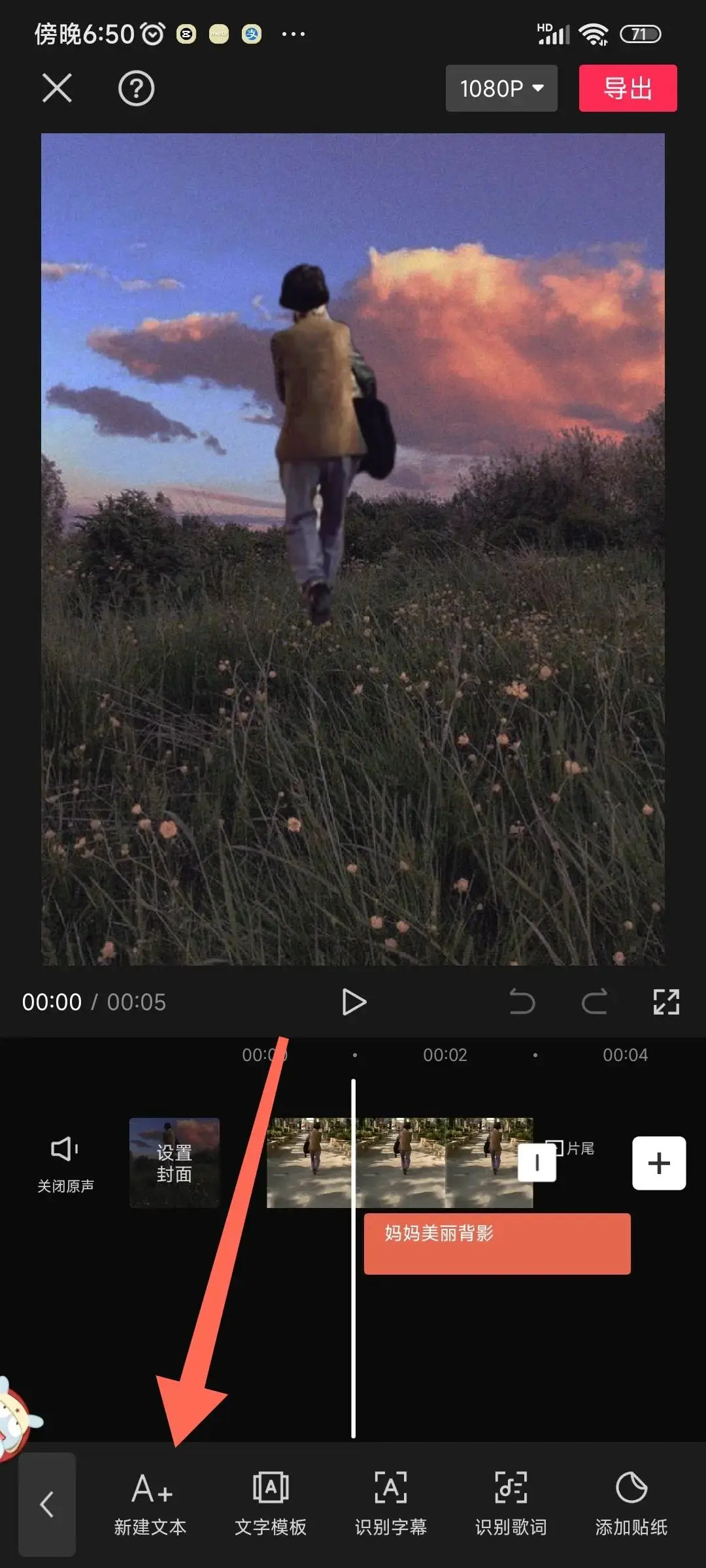Tap the transition marker after the clip
This screenshot has height=1568, width=706.
[x=537, y=1163]
